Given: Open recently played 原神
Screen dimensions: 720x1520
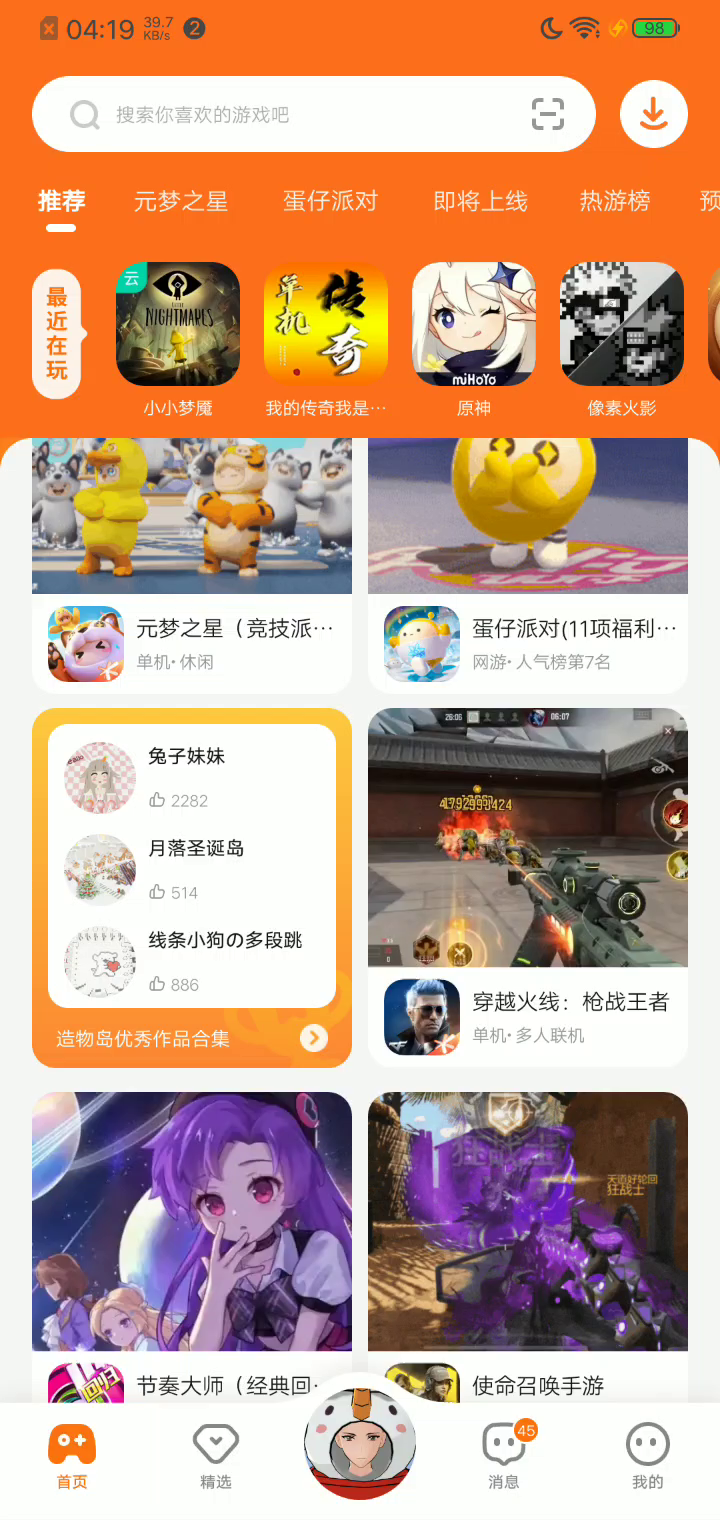Looking at the screenshot, I should coord(474,325).
